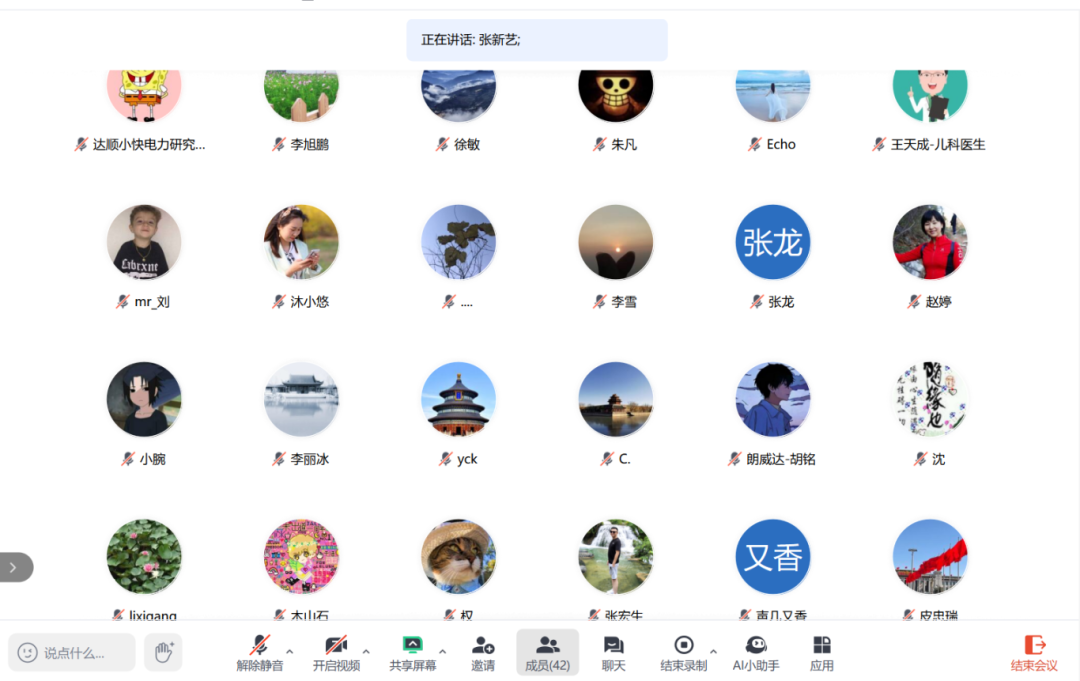Expand video options next to 开启视频
The height and width of the screenshot is (681, 1080).
(366, 652)
